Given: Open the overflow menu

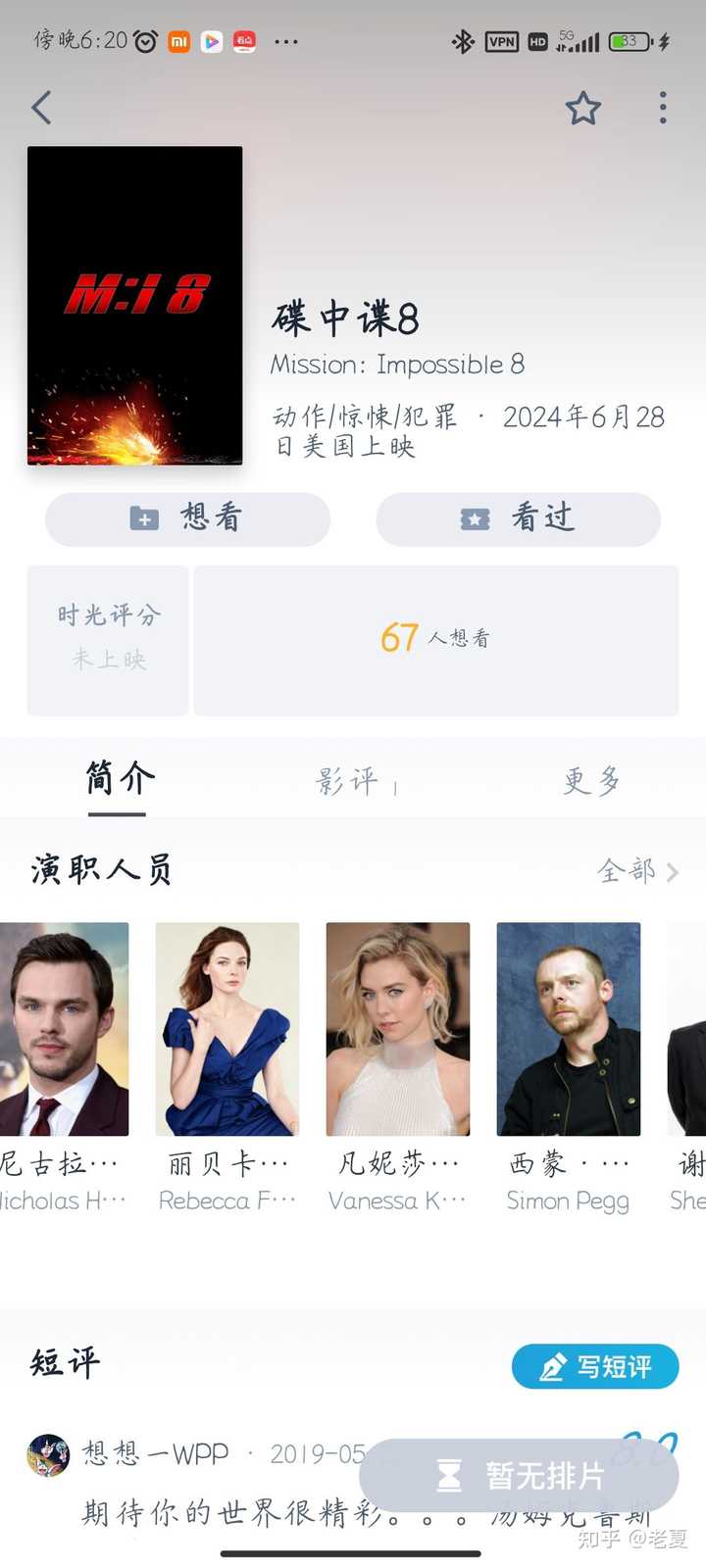Looking at the screenshot, I should click(663, 108).
